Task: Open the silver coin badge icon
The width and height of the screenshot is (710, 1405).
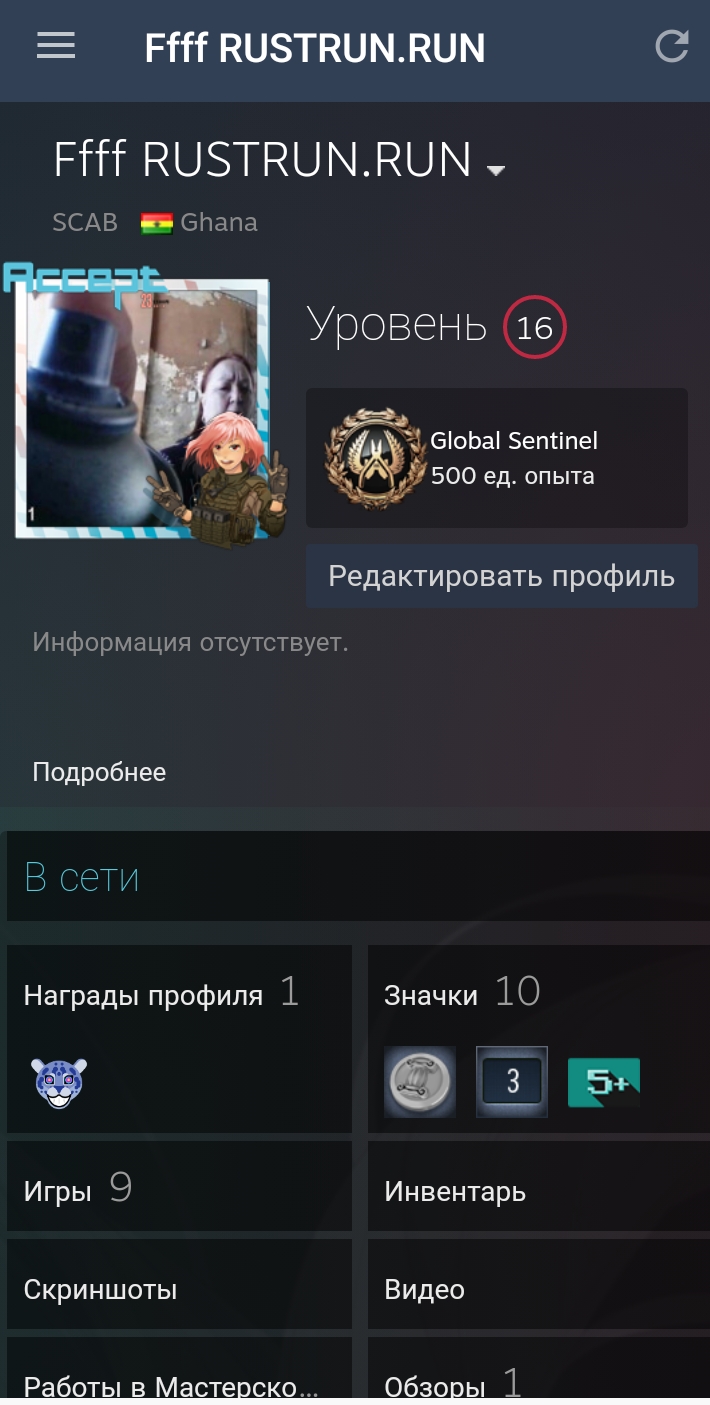Action: tap(420, 1082)
